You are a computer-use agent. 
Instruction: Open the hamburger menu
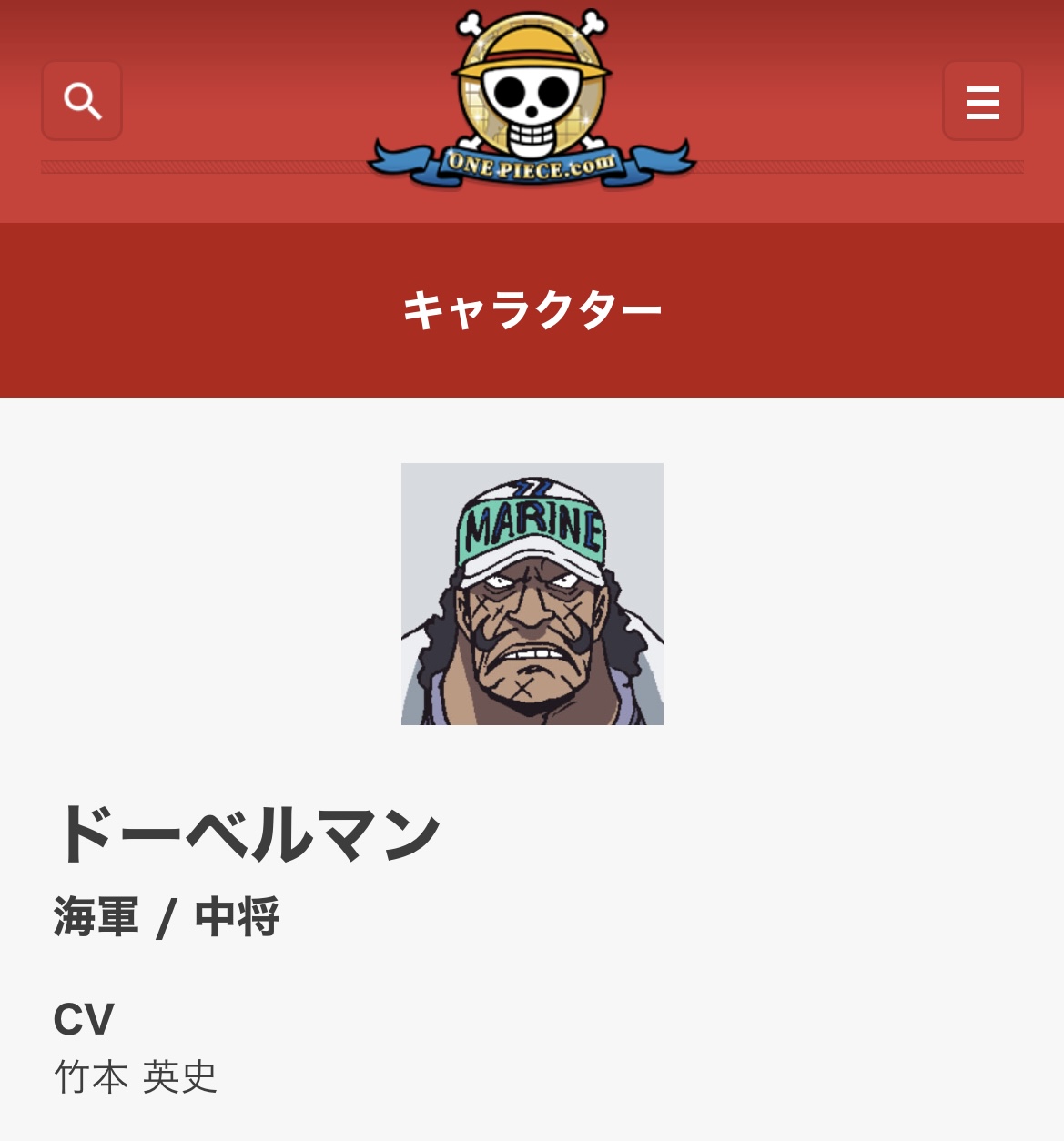[982, 101]
